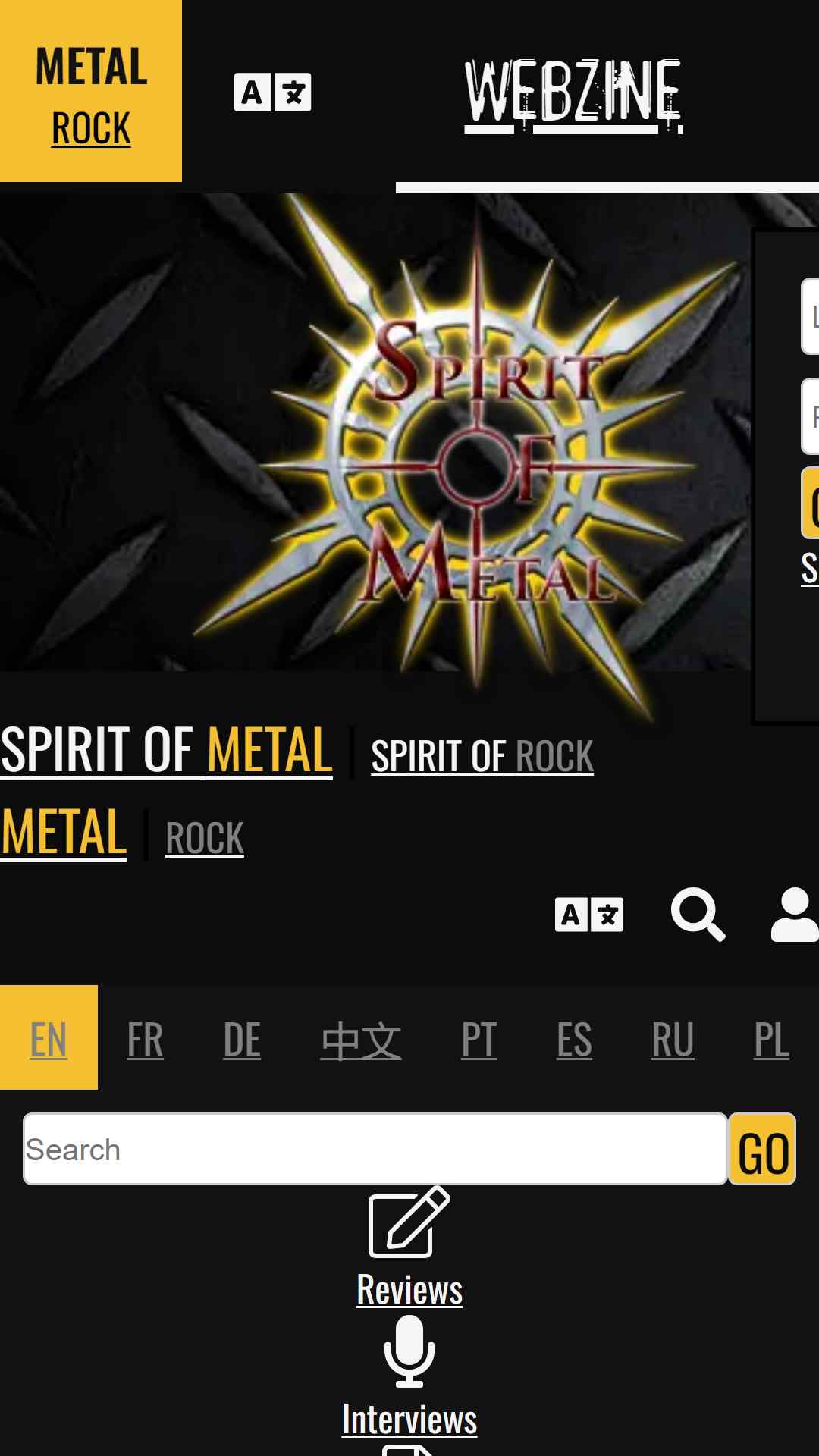Switch language to DE

(x=242, y=1039)
